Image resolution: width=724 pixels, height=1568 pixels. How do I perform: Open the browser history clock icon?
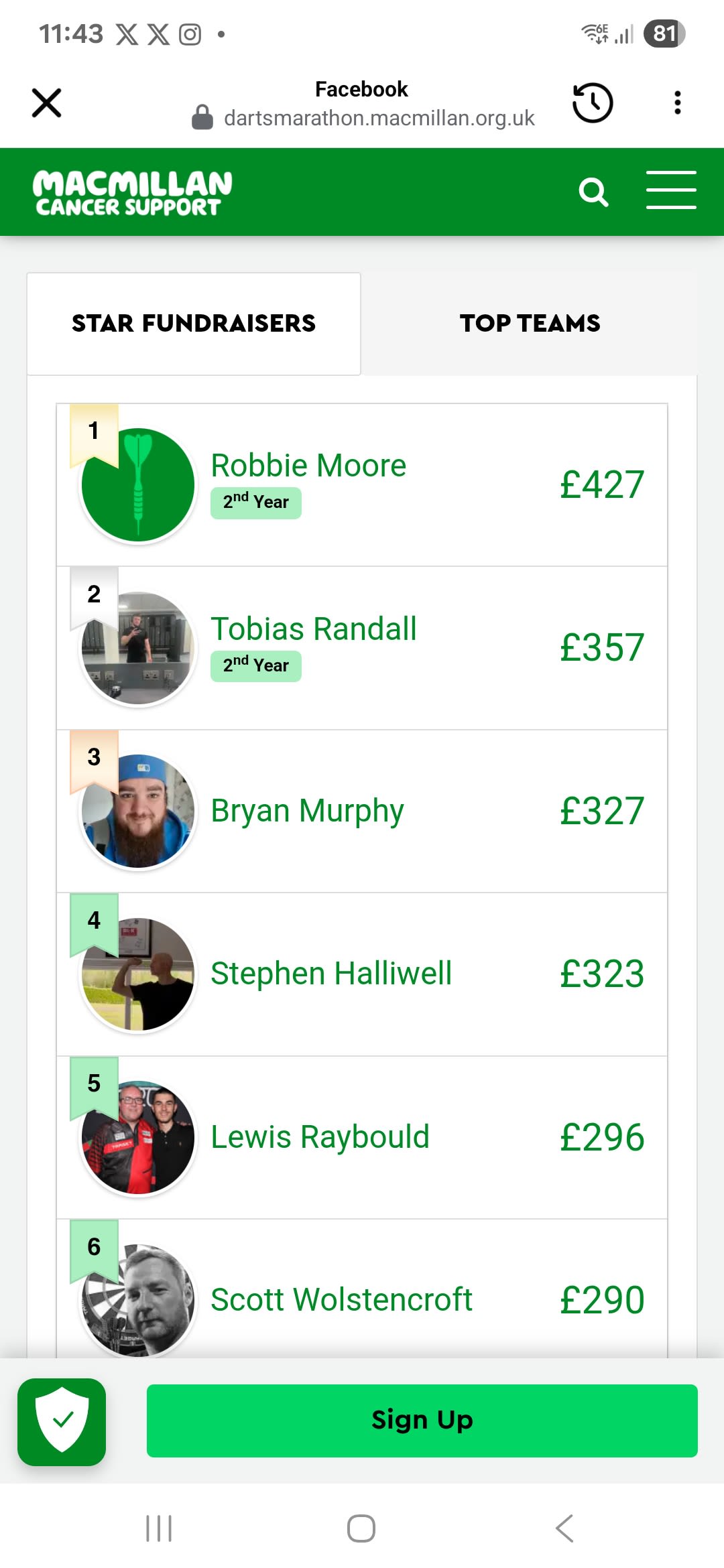[x=593, y=103]
